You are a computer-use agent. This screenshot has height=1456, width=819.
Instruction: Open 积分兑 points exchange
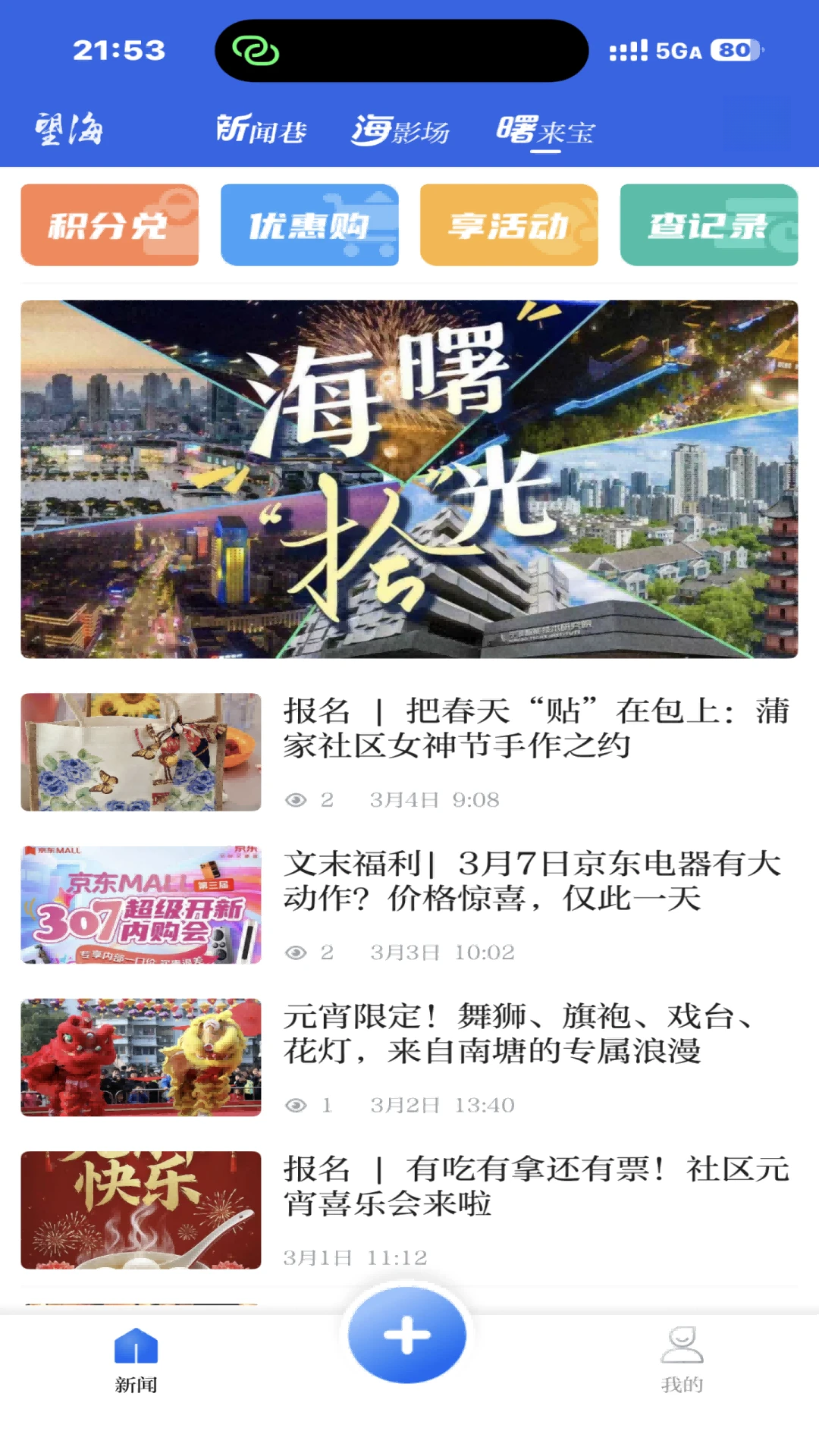pos(110,225)
